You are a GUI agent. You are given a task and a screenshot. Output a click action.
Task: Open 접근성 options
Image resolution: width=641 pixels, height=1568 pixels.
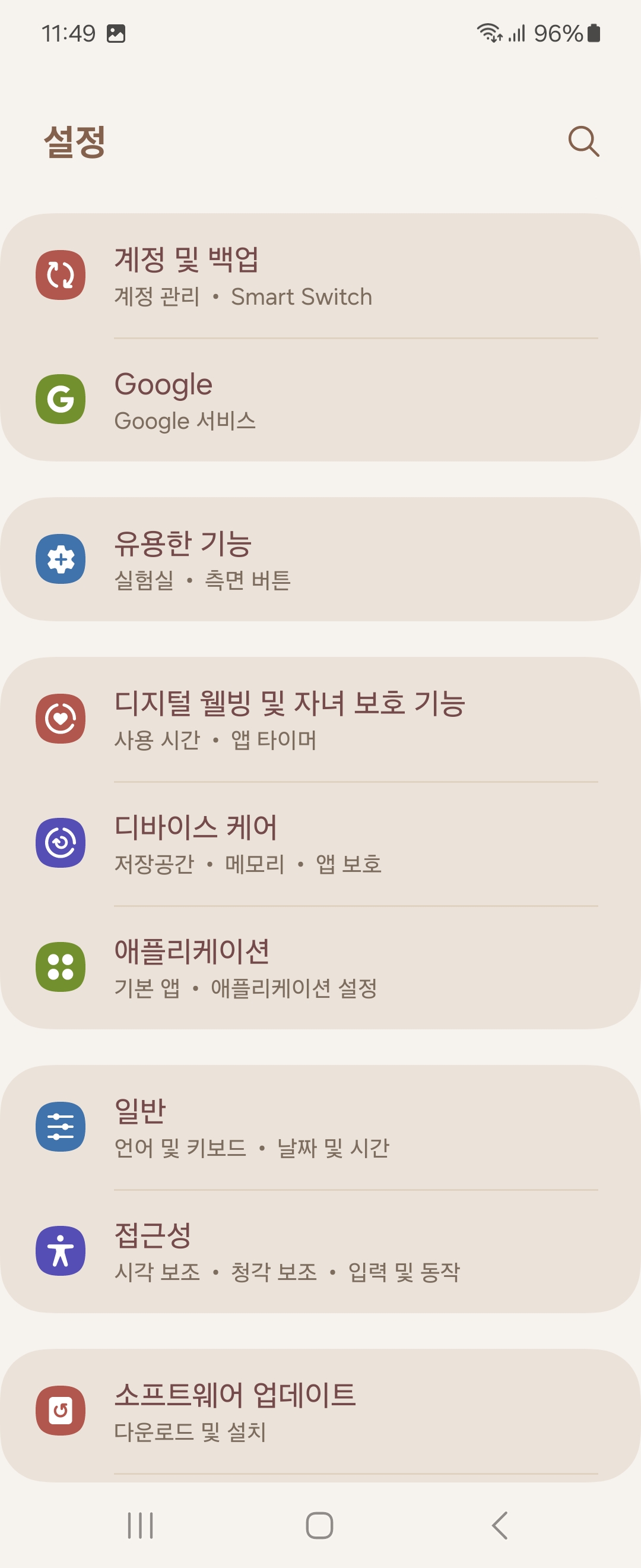[x=320, y=1251]
